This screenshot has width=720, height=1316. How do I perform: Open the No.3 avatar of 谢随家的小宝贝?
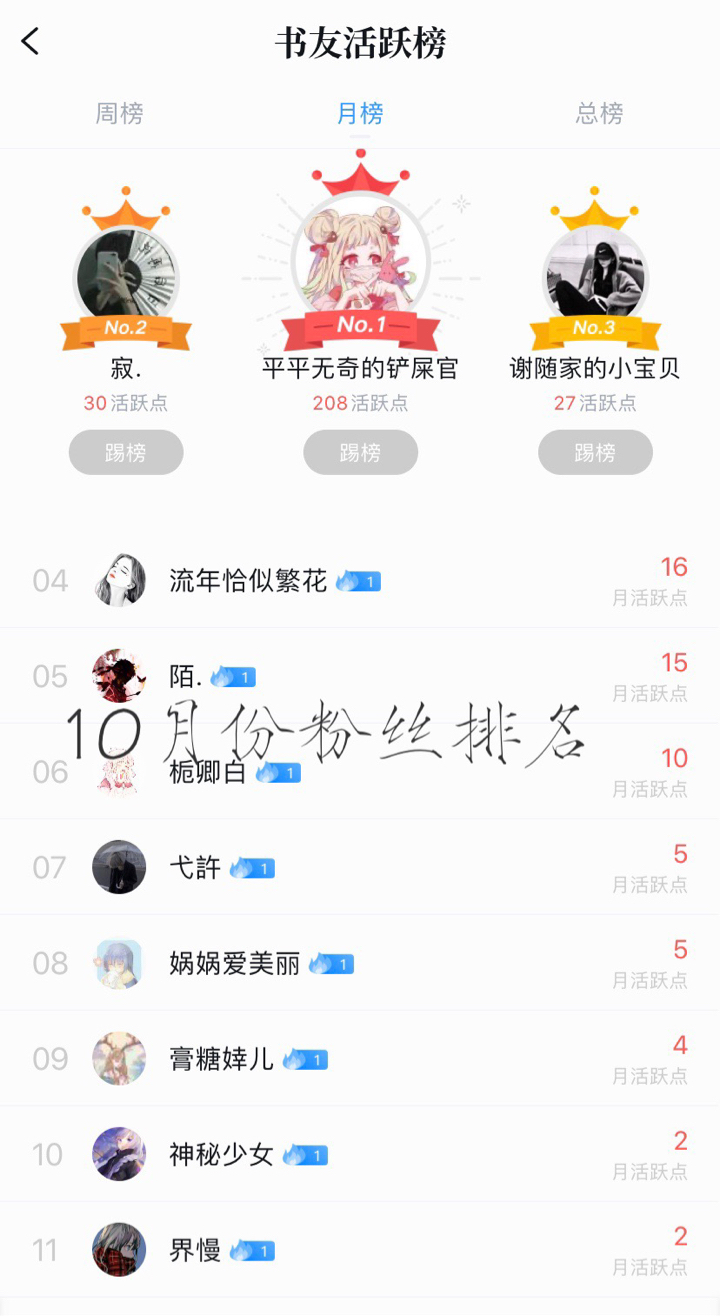pos(595,274)
